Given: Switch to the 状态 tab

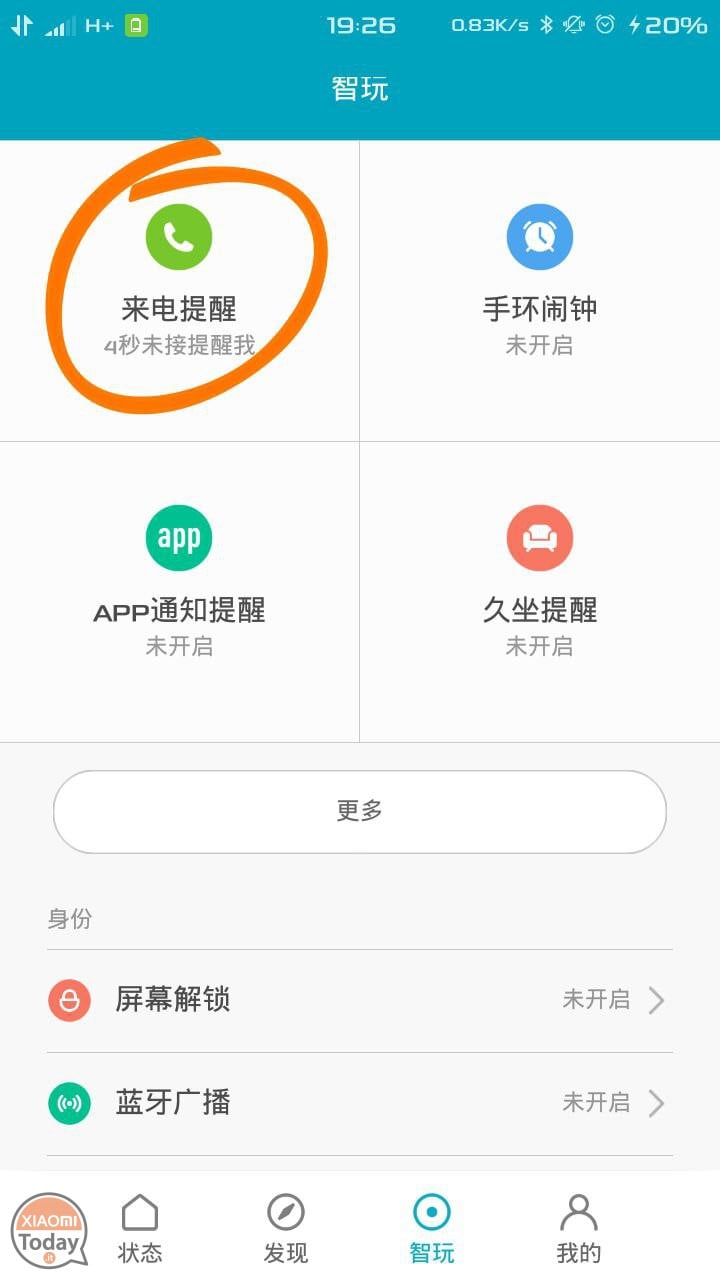Looking at the screenshot, I should [140, 1229].
